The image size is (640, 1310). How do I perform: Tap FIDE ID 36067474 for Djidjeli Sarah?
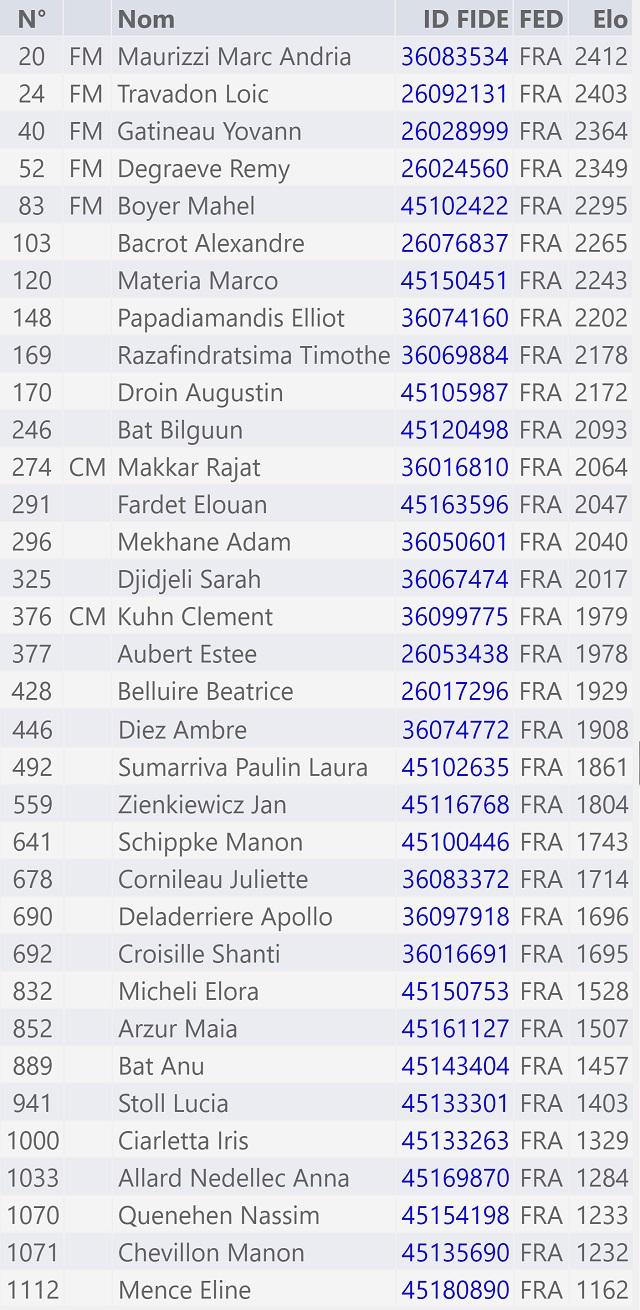pyautogui.click(x=455, y=579)
